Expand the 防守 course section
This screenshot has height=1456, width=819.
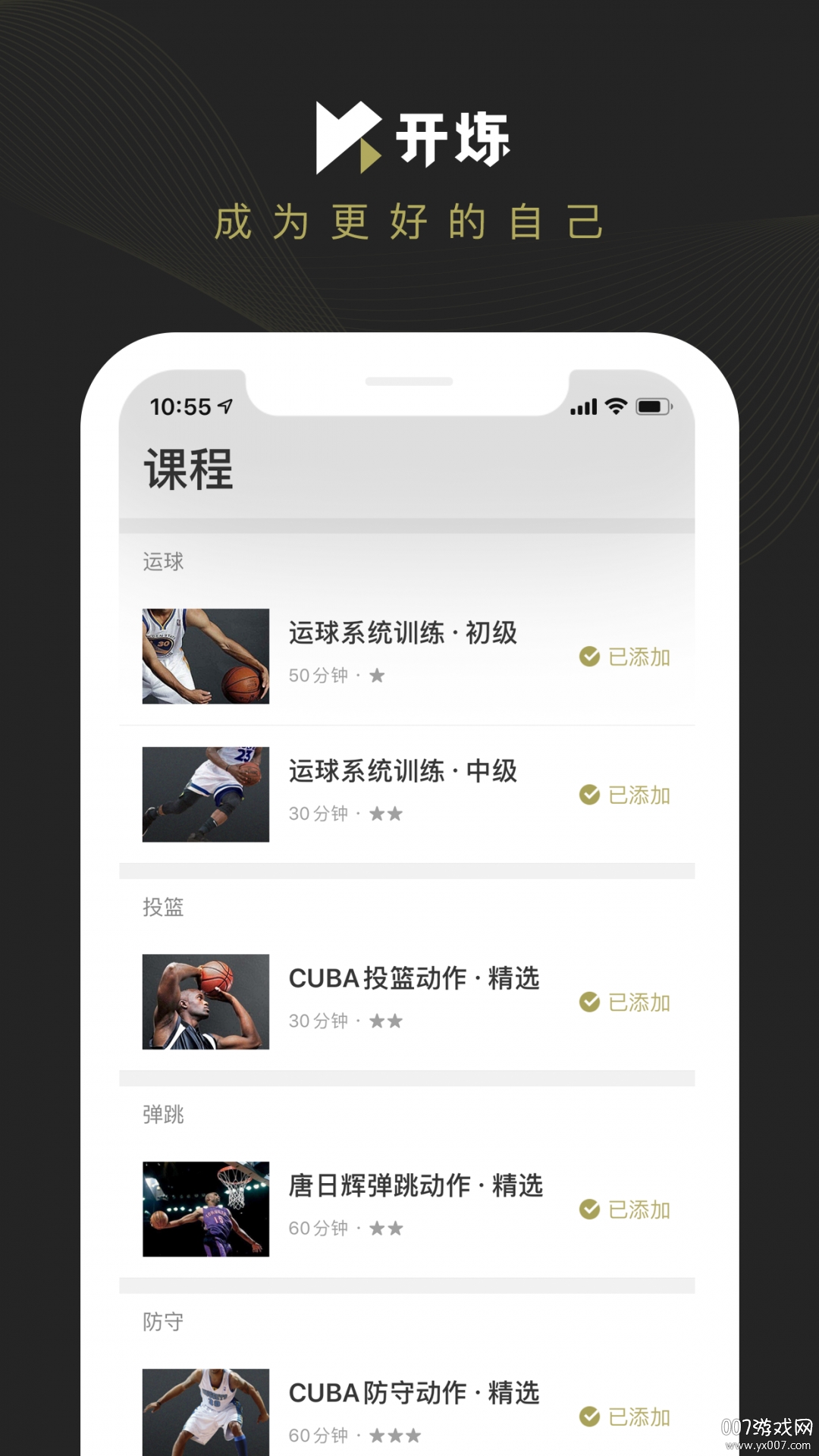162,1321
